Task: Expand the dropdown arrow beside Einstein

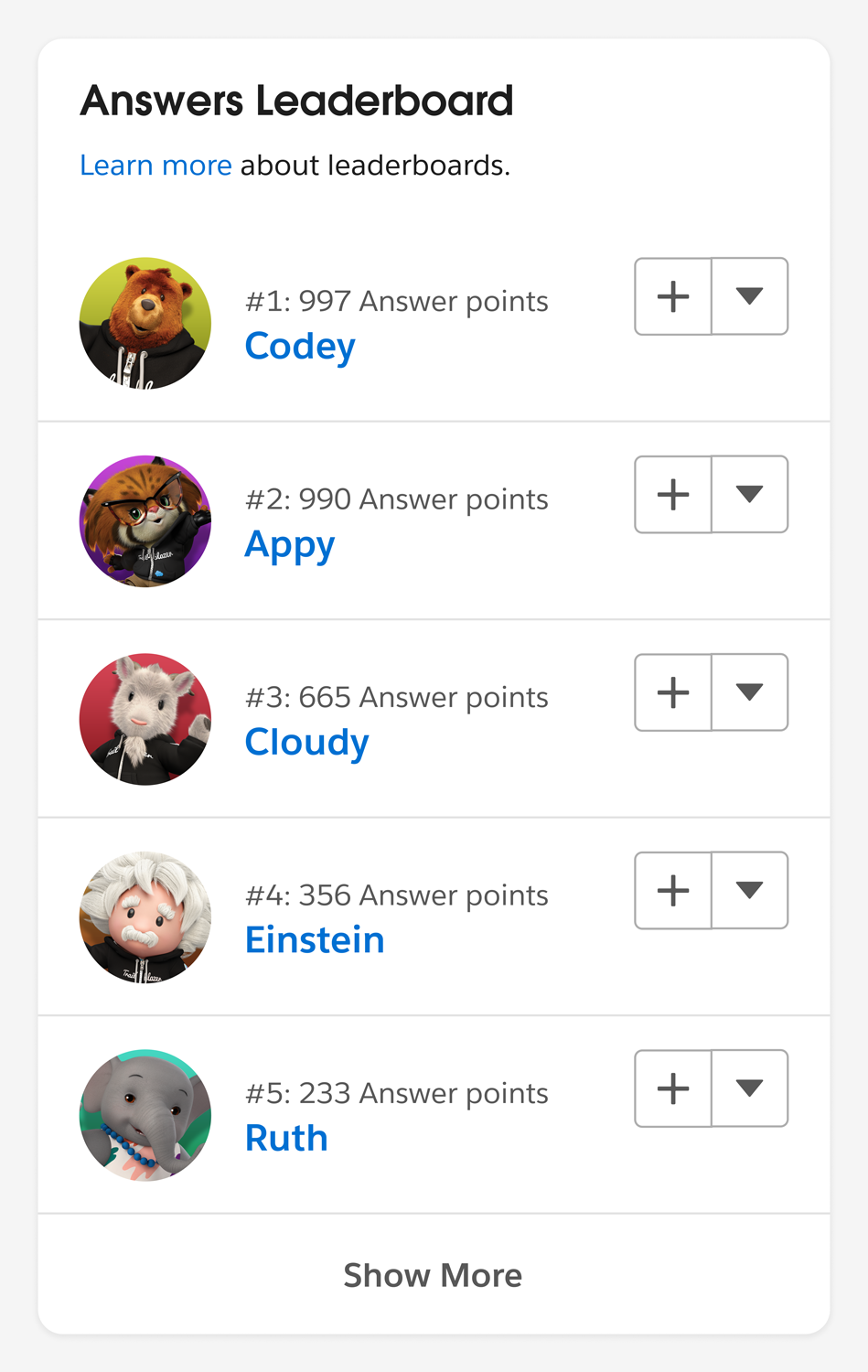Action: [x=749, y=891]
